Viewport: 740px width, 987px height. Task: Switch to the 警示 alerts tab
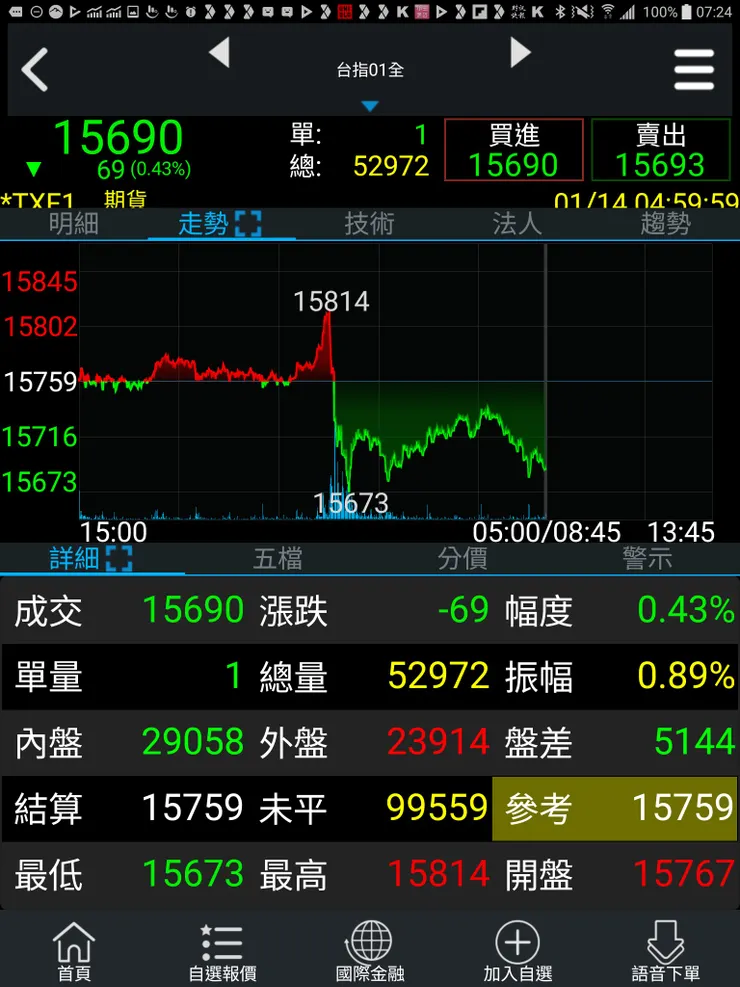click(647, 558)
